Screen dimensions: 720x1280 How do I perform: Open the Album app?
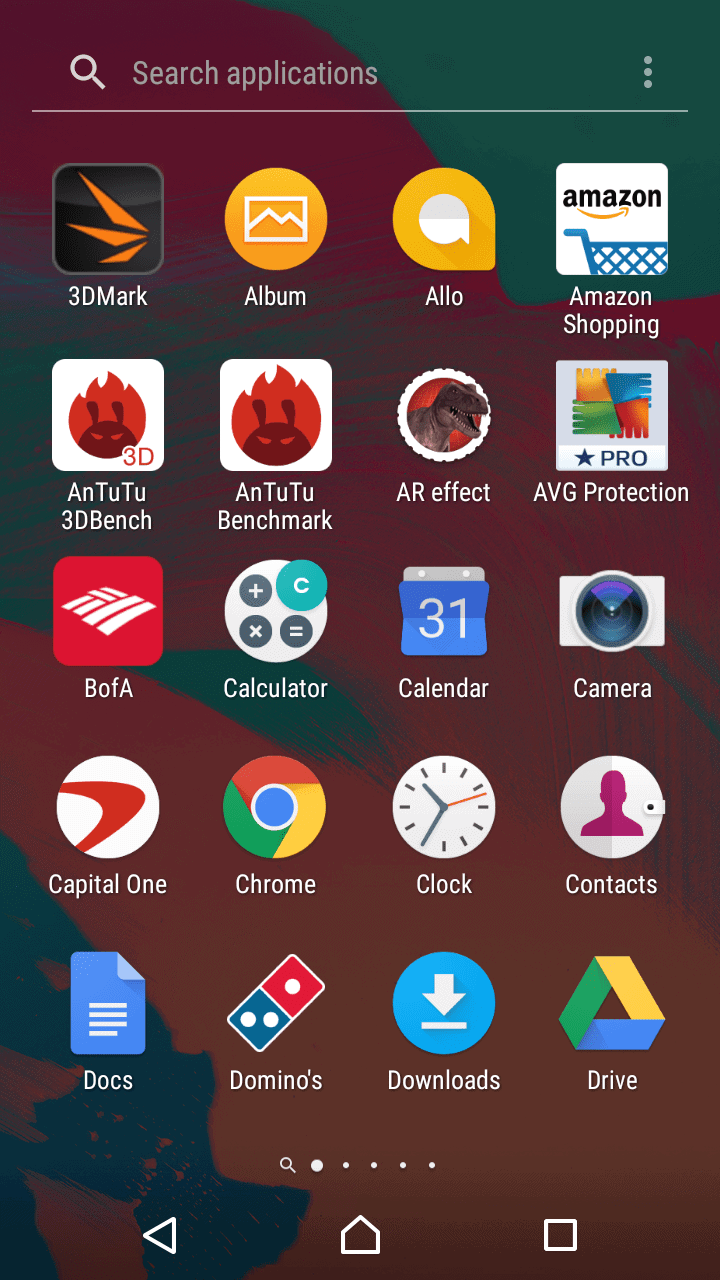click(x=276, y=220)
